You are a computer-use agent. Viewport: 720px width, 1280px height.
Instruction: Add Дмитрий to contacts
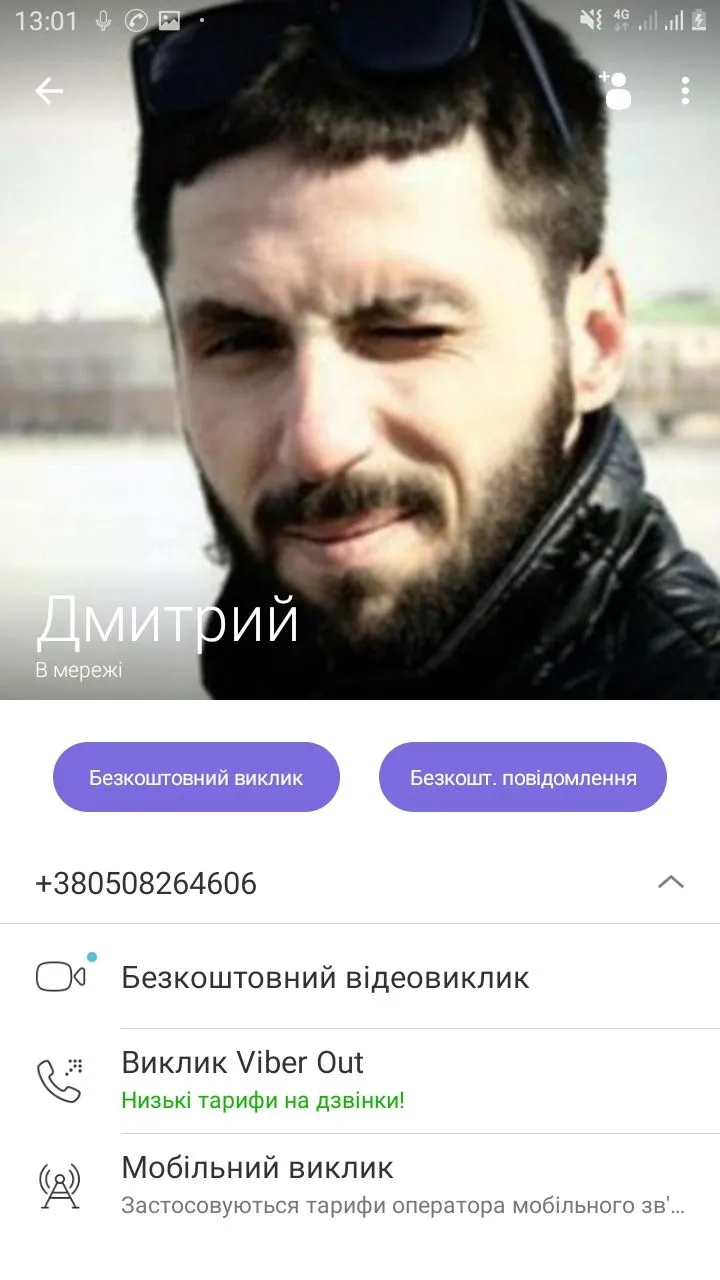(x=616, y=90)
